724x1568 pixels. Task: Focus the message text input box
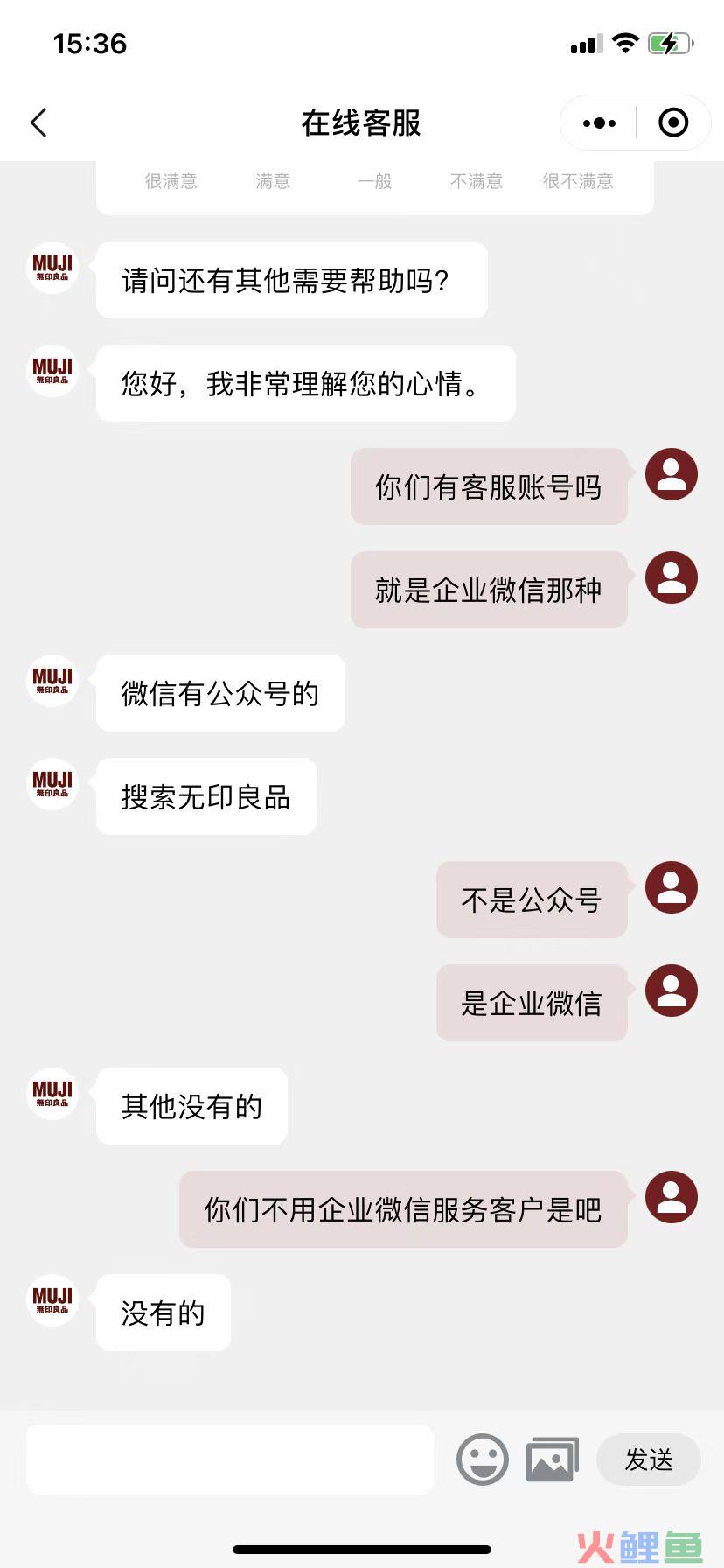click(230, 1459)
